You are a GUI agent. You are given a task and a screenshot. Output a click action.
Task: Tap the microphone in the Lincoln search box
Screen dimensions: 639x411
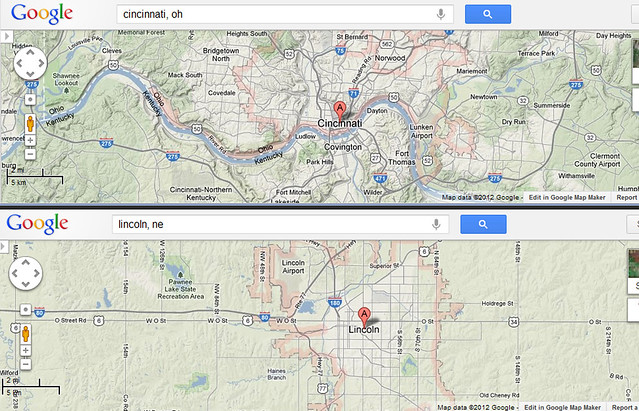pyautogui.click(x=436, y=225)
